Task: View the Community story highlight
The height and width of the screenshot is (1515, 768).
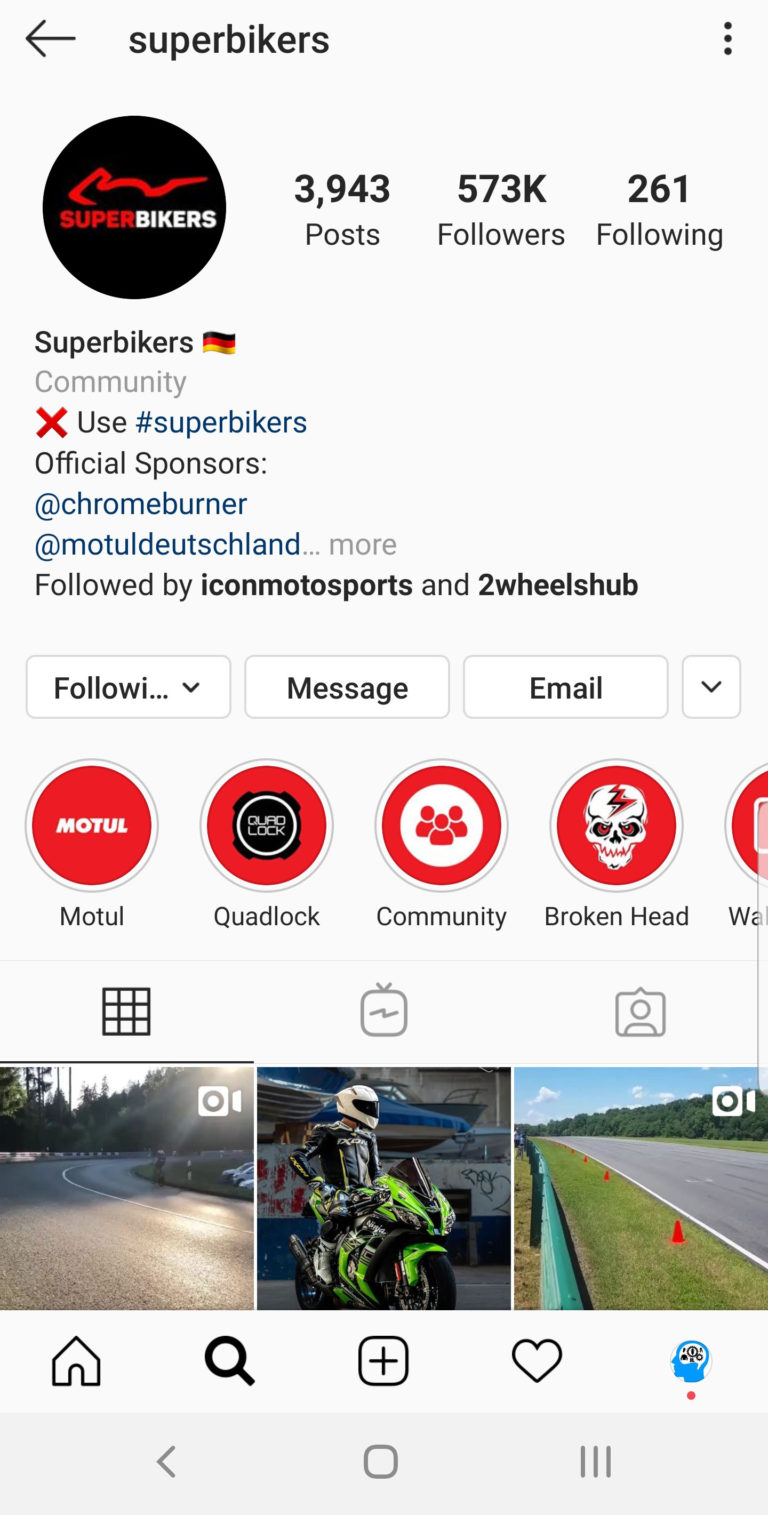Action: pyautogui.click(x=441, y=826)
